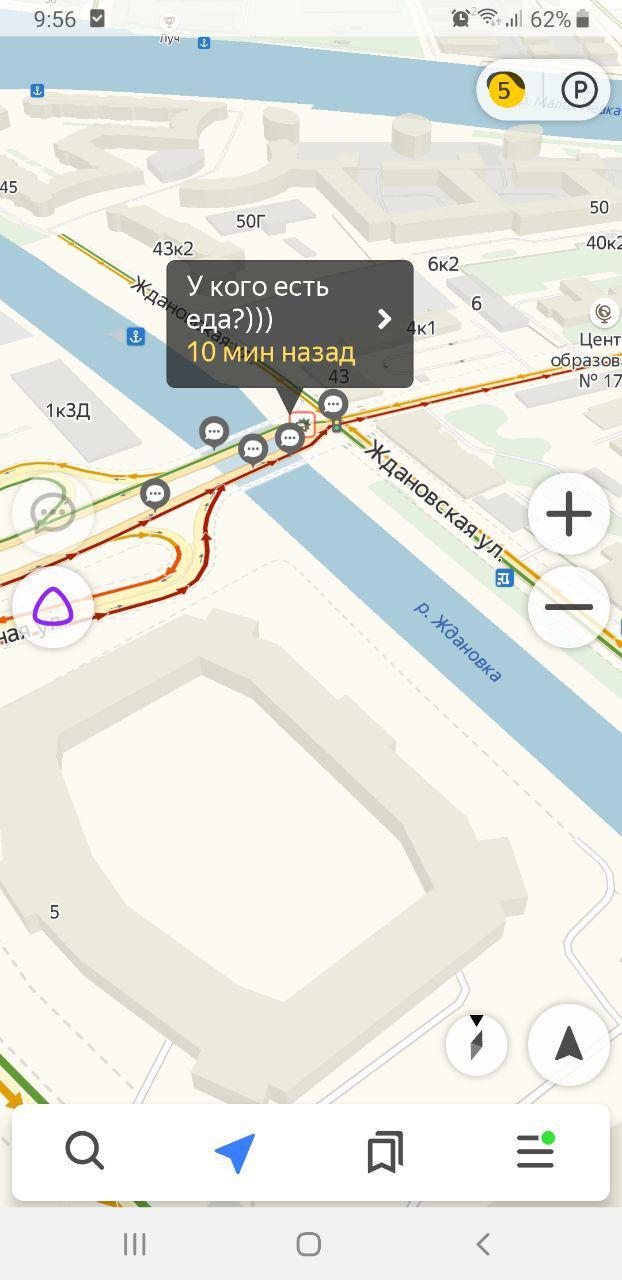Tap the bus stop icon on Ждановская ул.

click(505, 577)
